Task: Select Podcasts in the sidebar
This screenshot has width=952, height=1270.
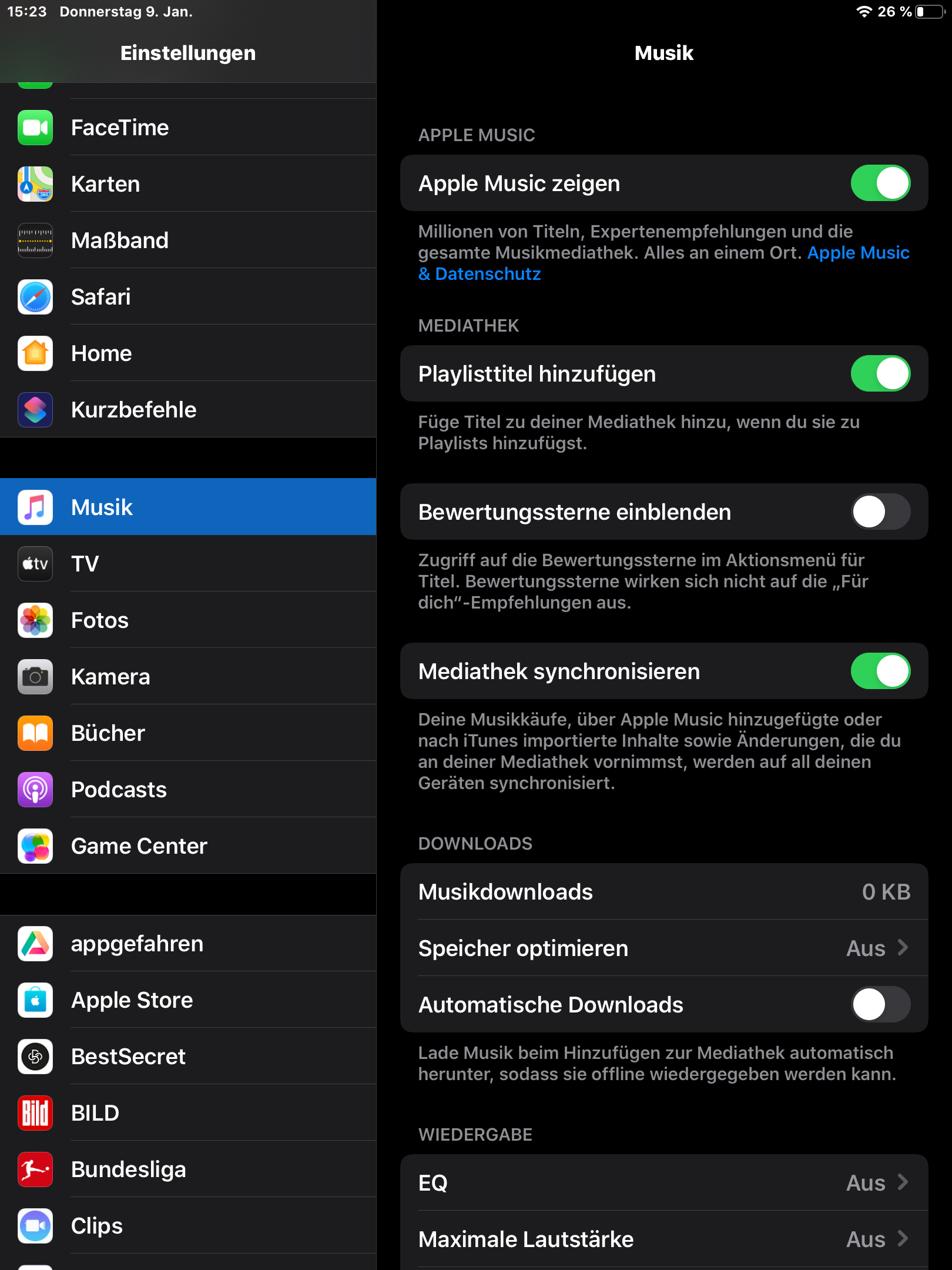Action: pos(188,790)
